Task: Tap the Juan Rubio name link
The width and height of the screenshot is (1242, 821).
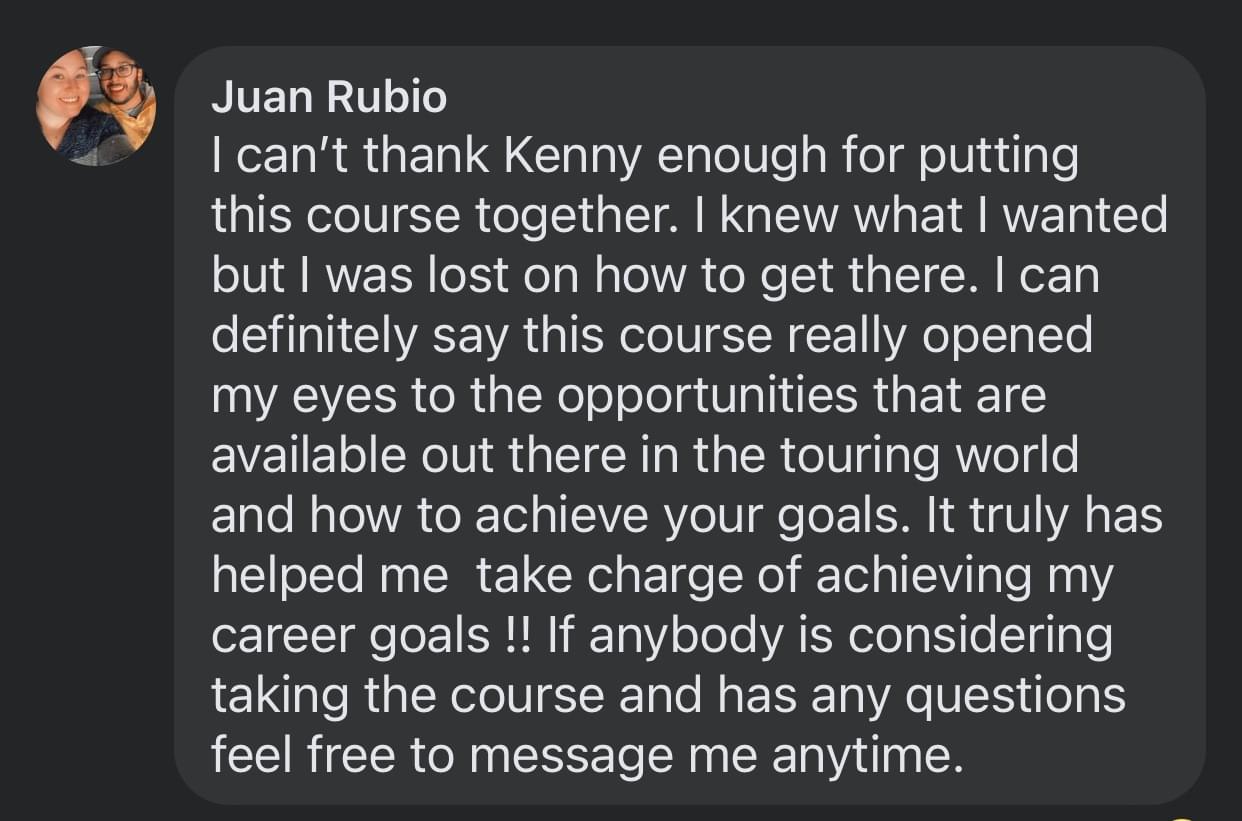Action: [329, 97]
